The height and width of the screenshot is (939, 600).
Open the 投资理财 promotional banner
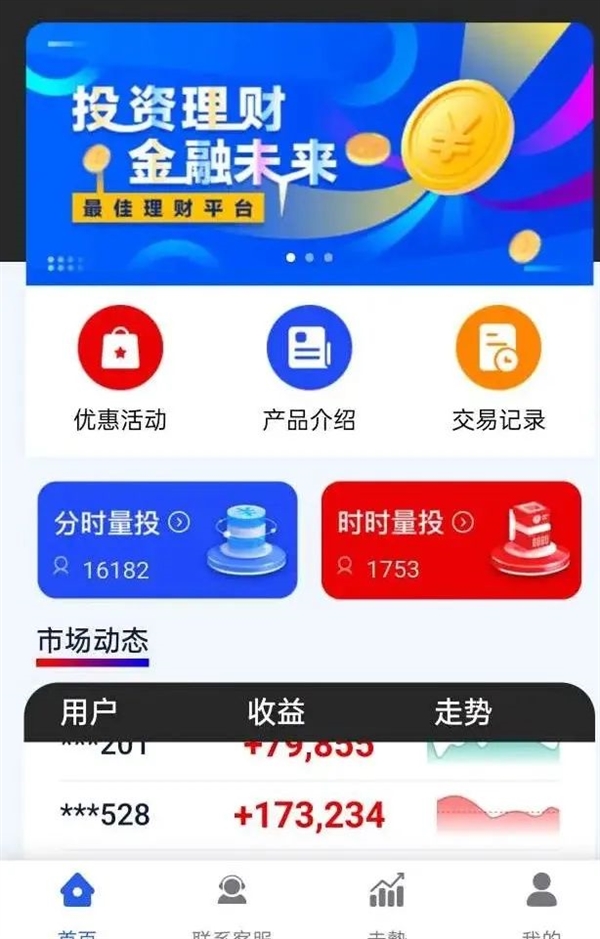309,153
